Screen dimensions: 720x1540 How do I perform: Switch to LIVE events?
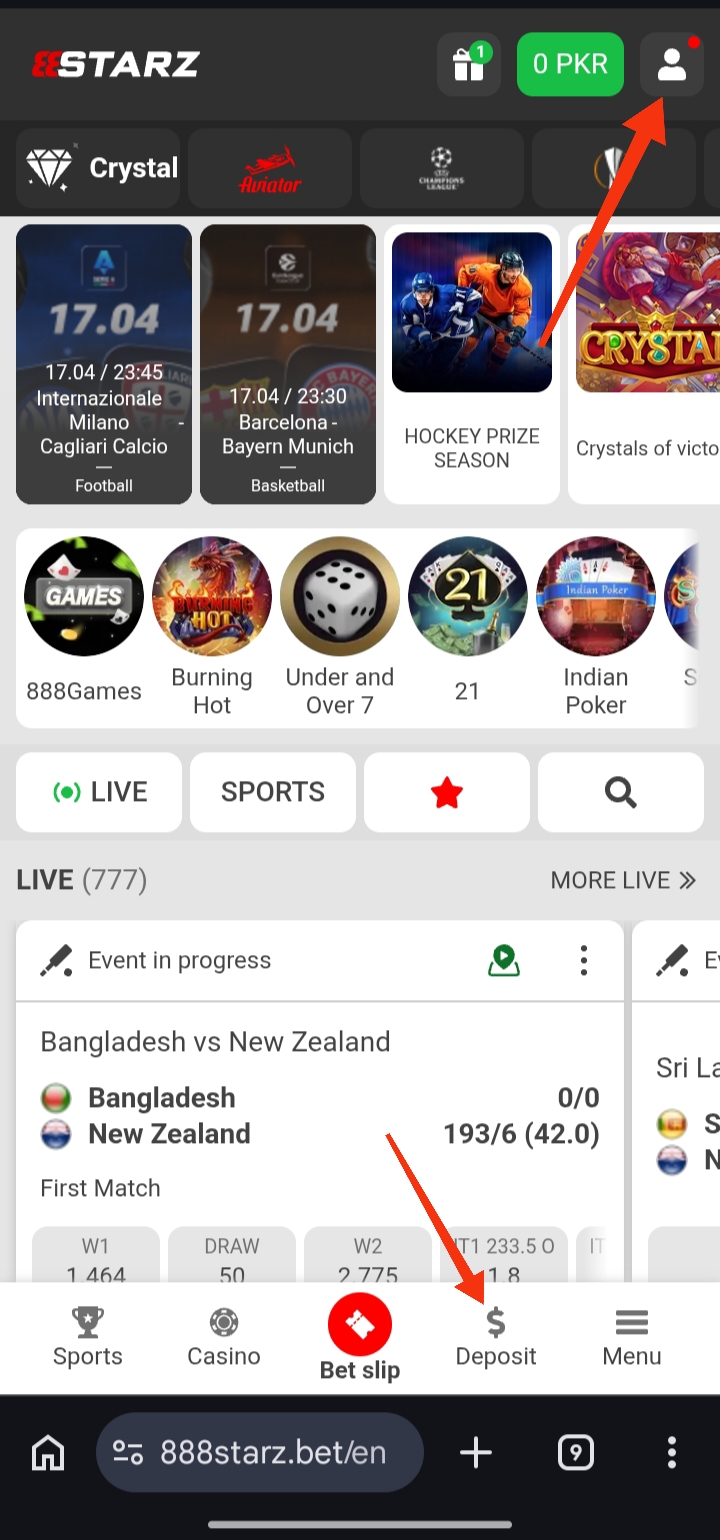(x=99, y=792)
